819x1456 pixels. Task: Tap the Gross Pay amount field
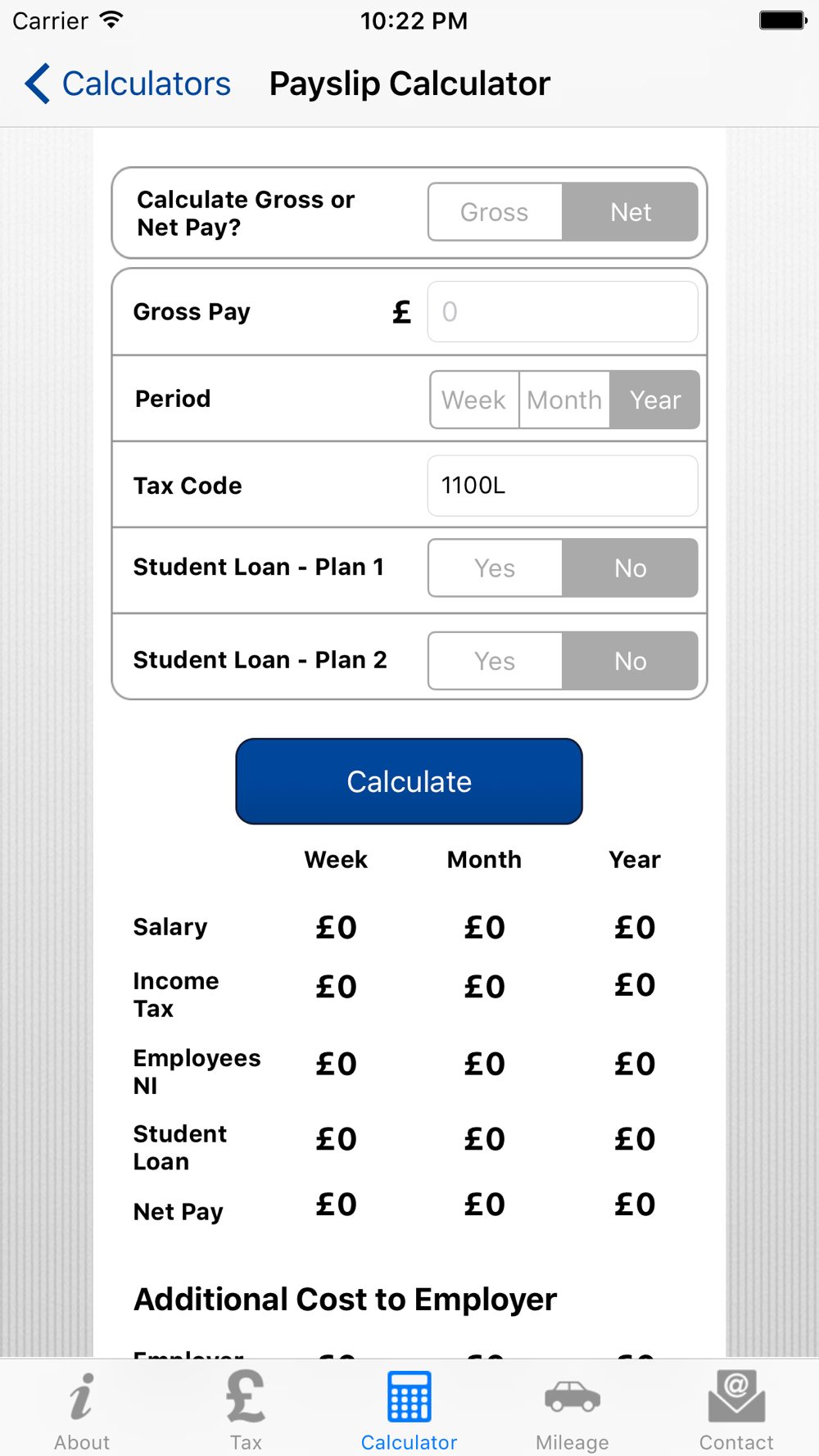pyautogui.click(x=563, y=312)
